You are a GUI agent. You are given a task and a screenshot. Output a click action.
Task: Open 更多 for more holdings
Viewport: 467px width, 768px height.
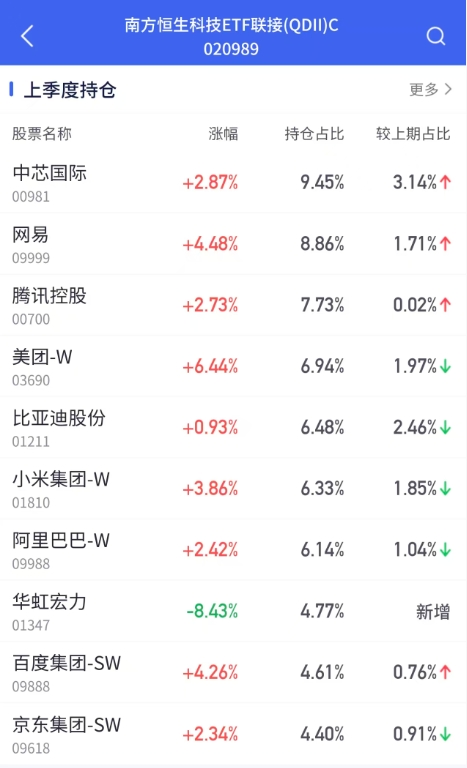[430, 89]
